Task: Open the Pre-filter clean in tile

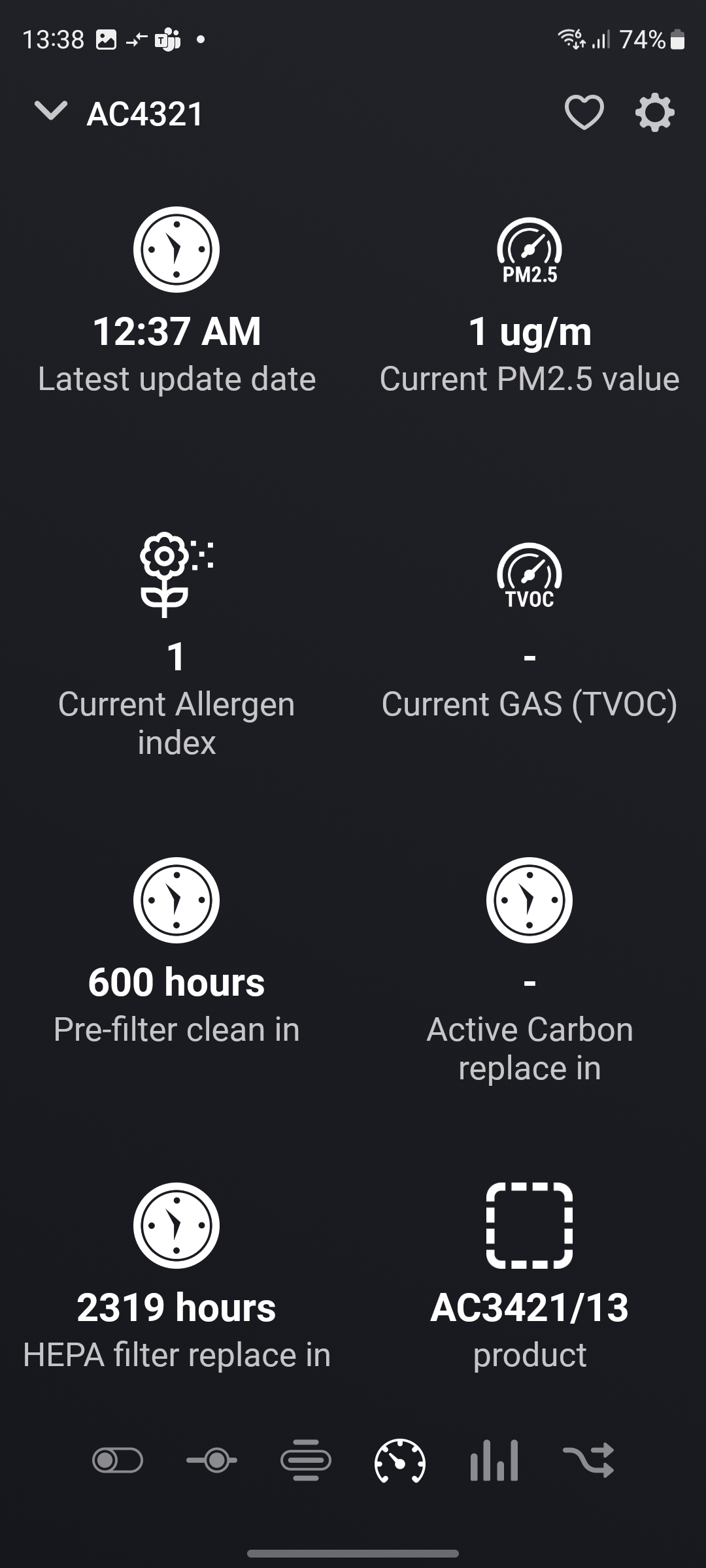Action: point(176,951)
